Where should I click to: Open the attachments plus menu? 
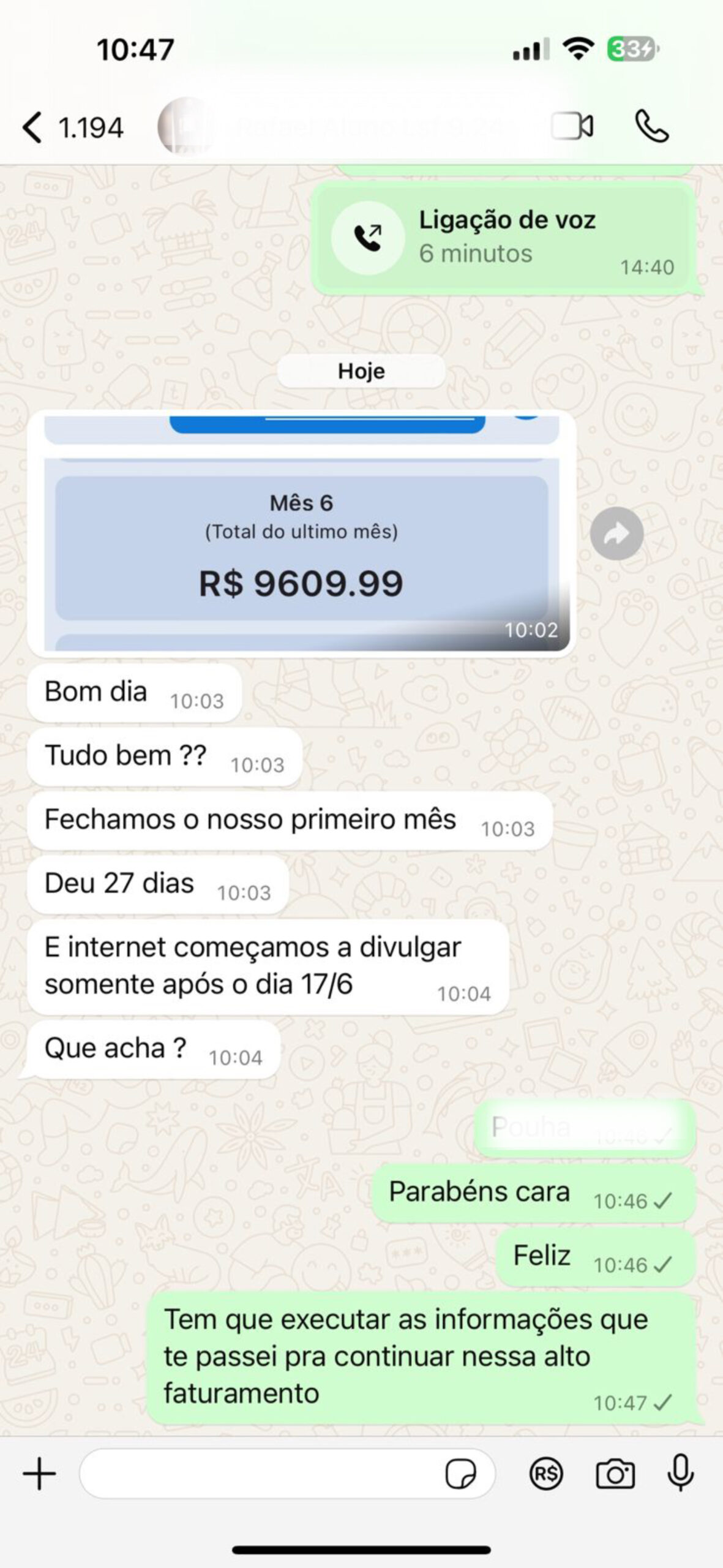tap(40, 1473)
